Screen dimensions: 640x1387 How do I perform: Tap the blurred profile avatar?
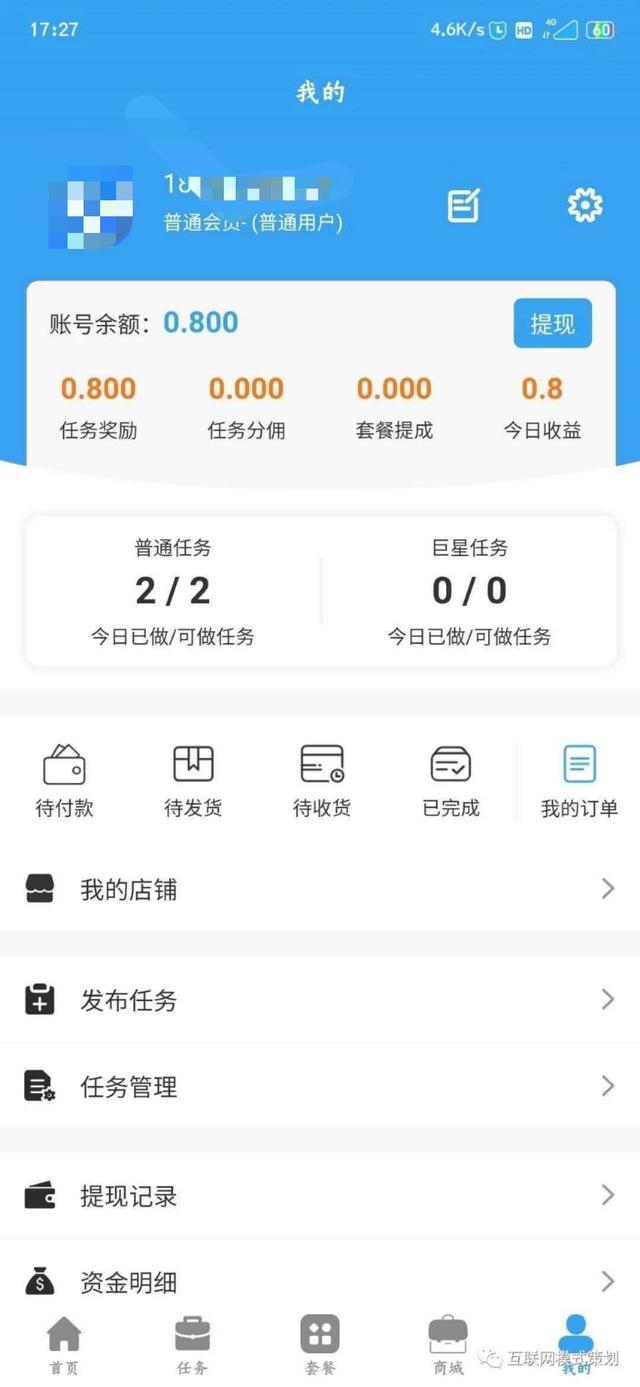pyautogui.click(x=91, y=207)
